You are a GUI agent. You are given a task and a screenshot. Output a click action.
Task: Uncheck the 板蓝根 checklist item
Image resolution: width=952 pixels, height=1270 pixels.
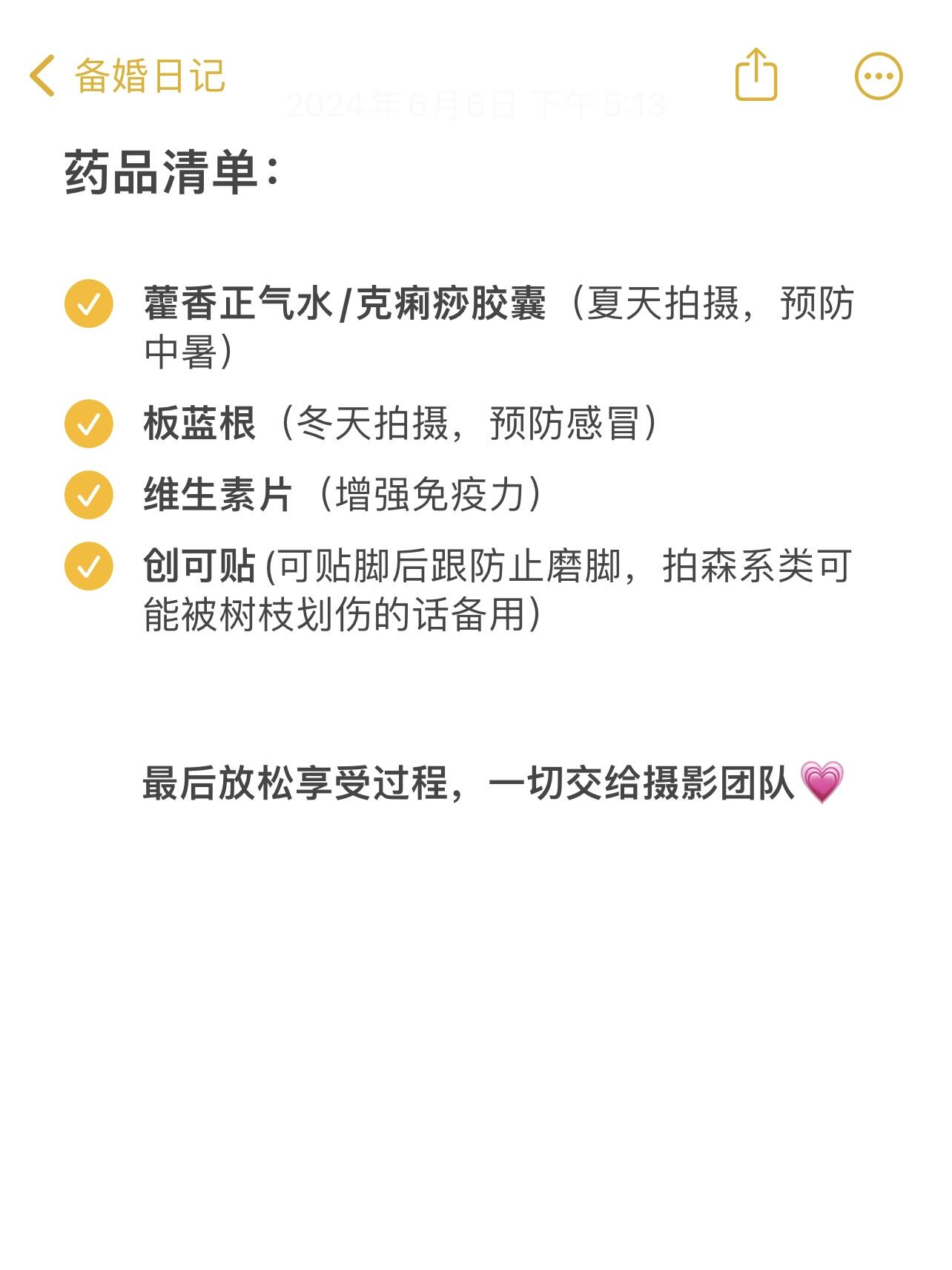click(x=89, y=424)
